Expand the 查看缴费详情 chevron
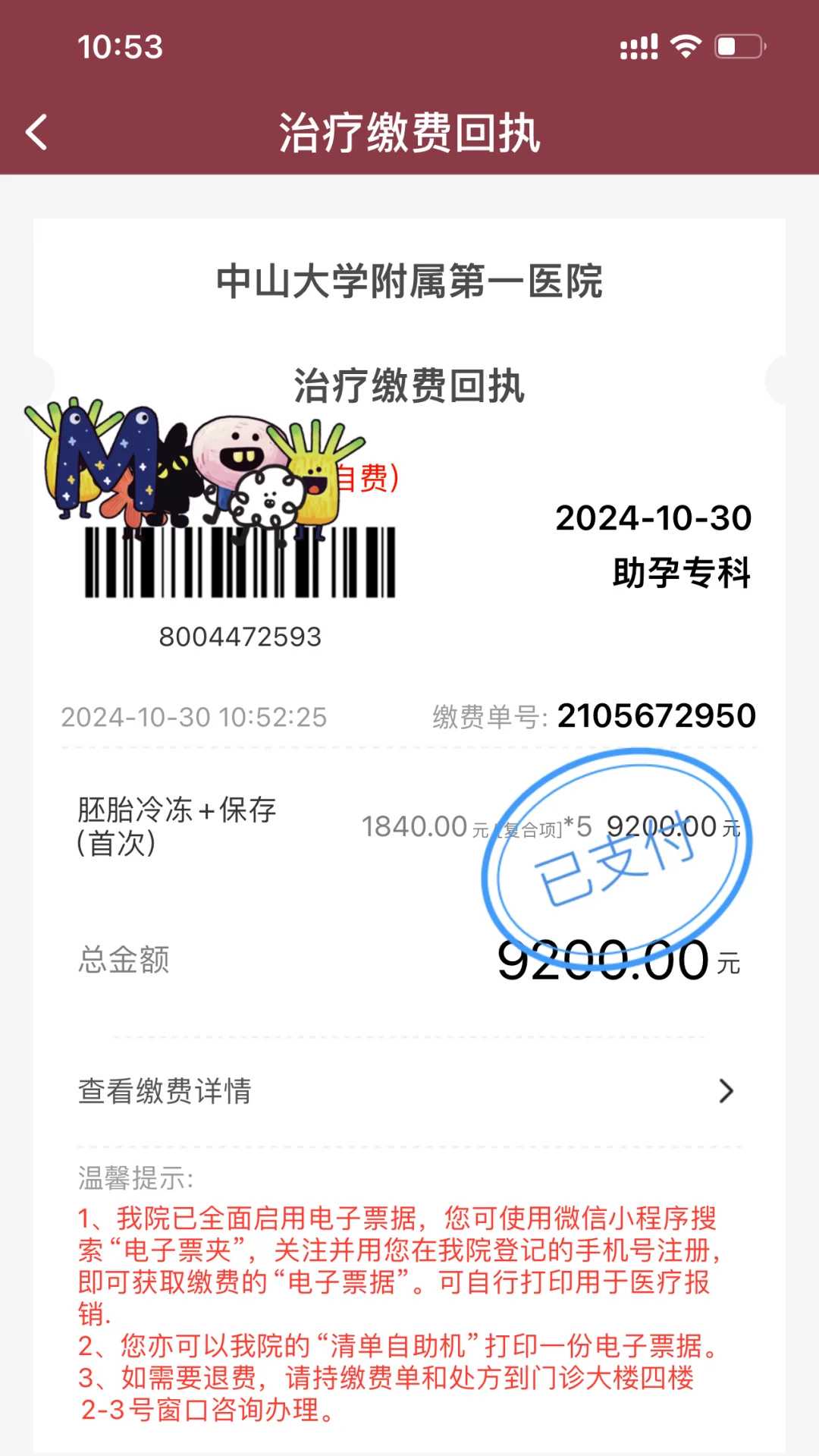 tap(724, 1091)
